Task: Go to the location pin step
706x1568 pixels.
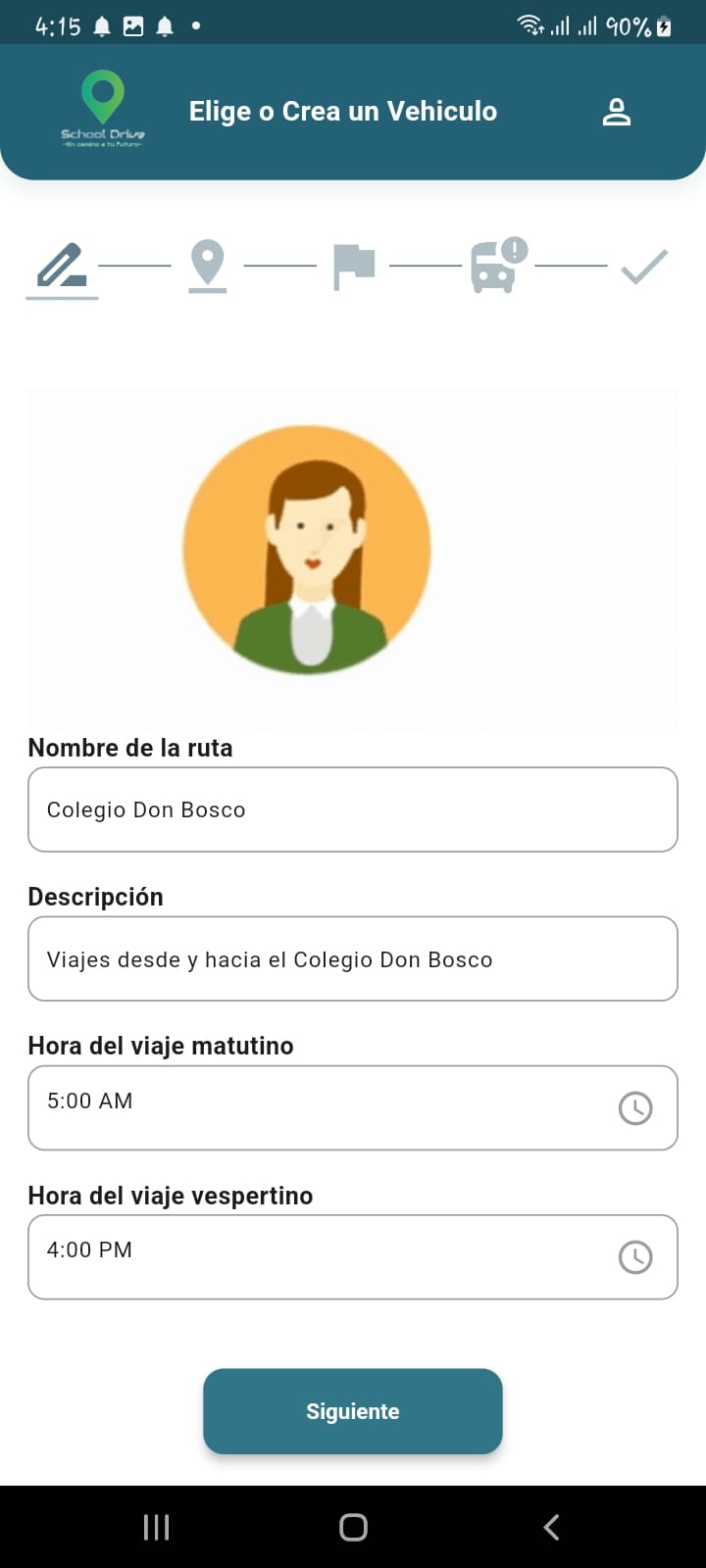Action: [207, 266]
